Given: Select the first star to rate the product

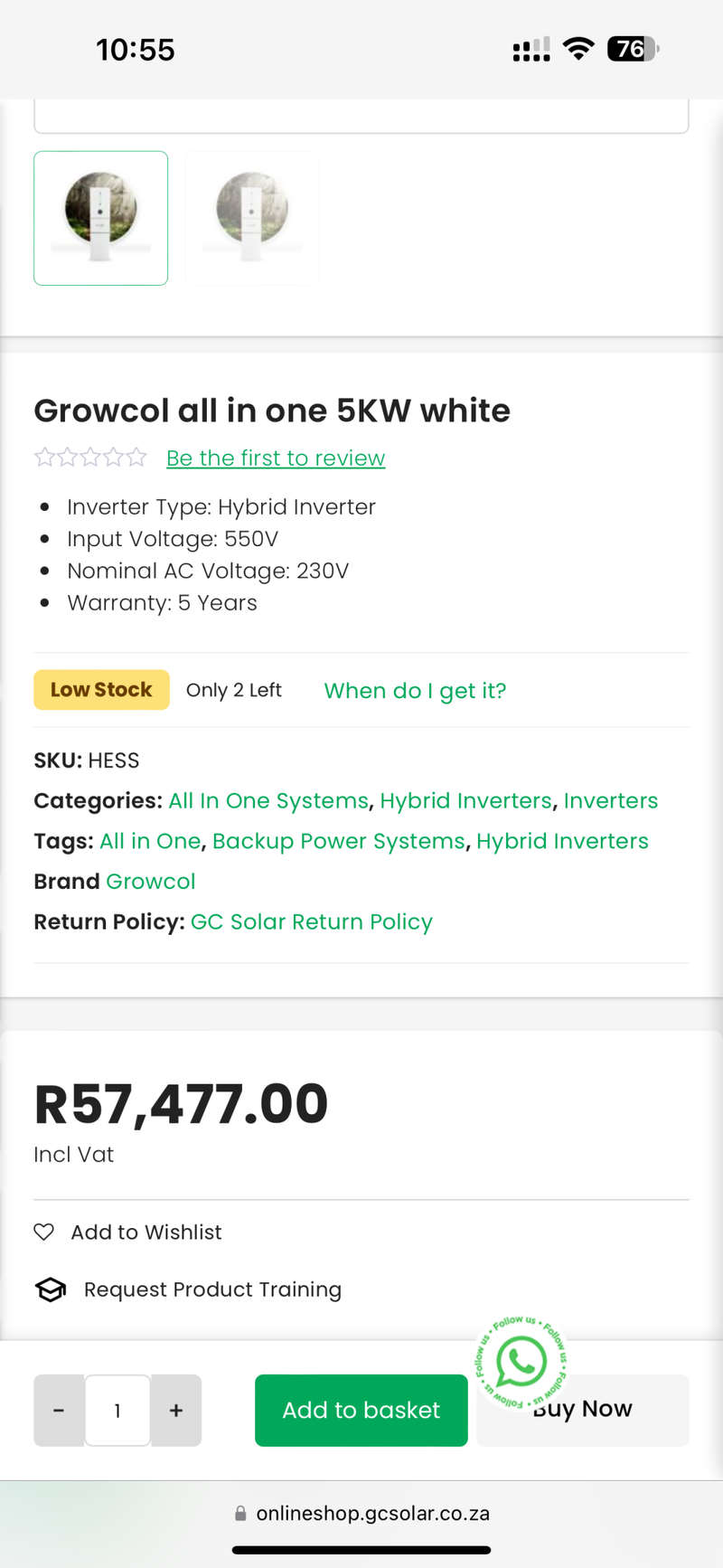Looking at the screenshot, I should (42, 458).
